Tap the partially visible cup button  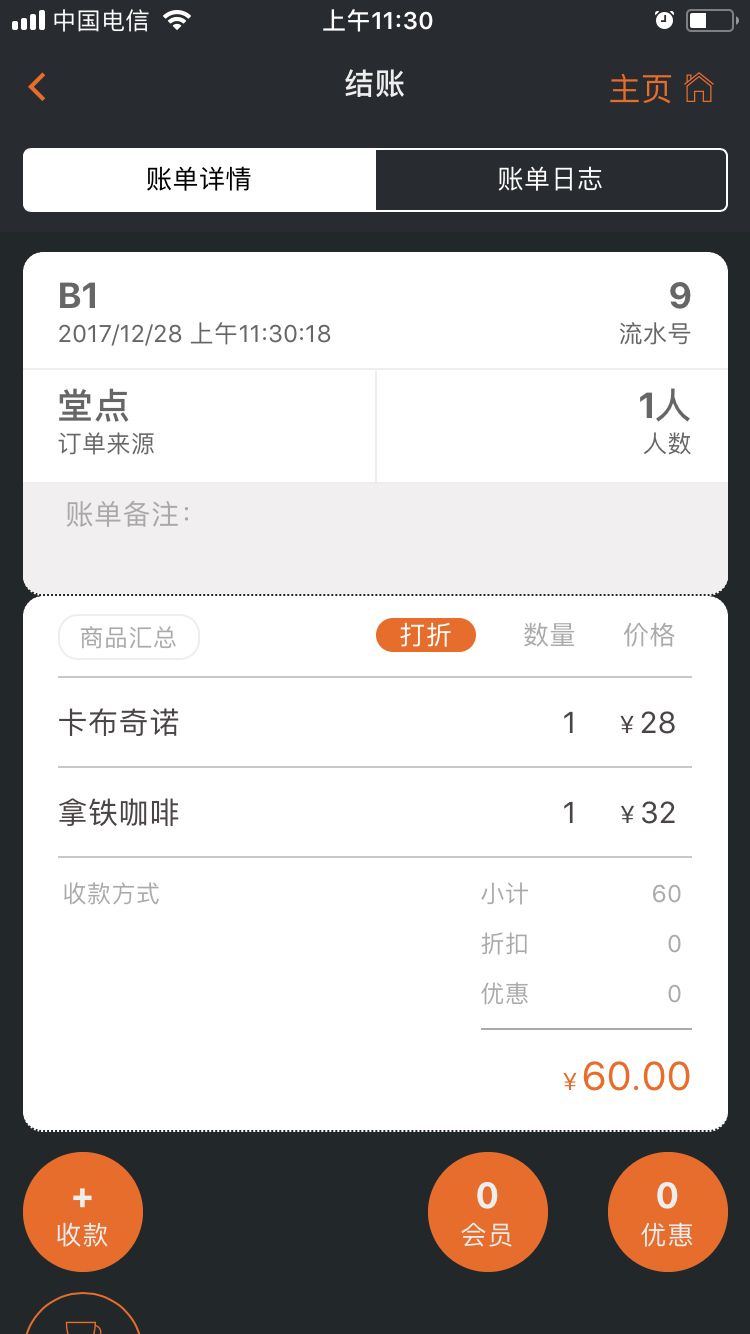click(x=83, y=1318)
